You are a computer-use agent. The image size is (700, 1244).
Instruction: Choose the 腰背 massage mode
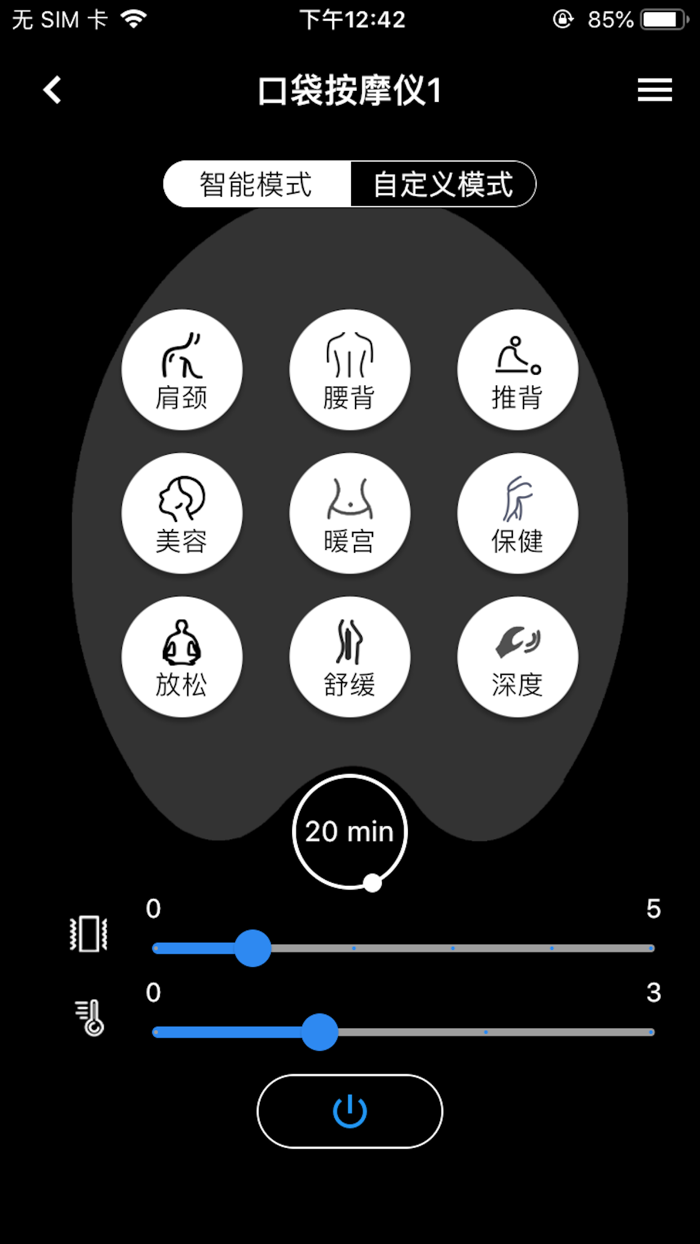349,368
